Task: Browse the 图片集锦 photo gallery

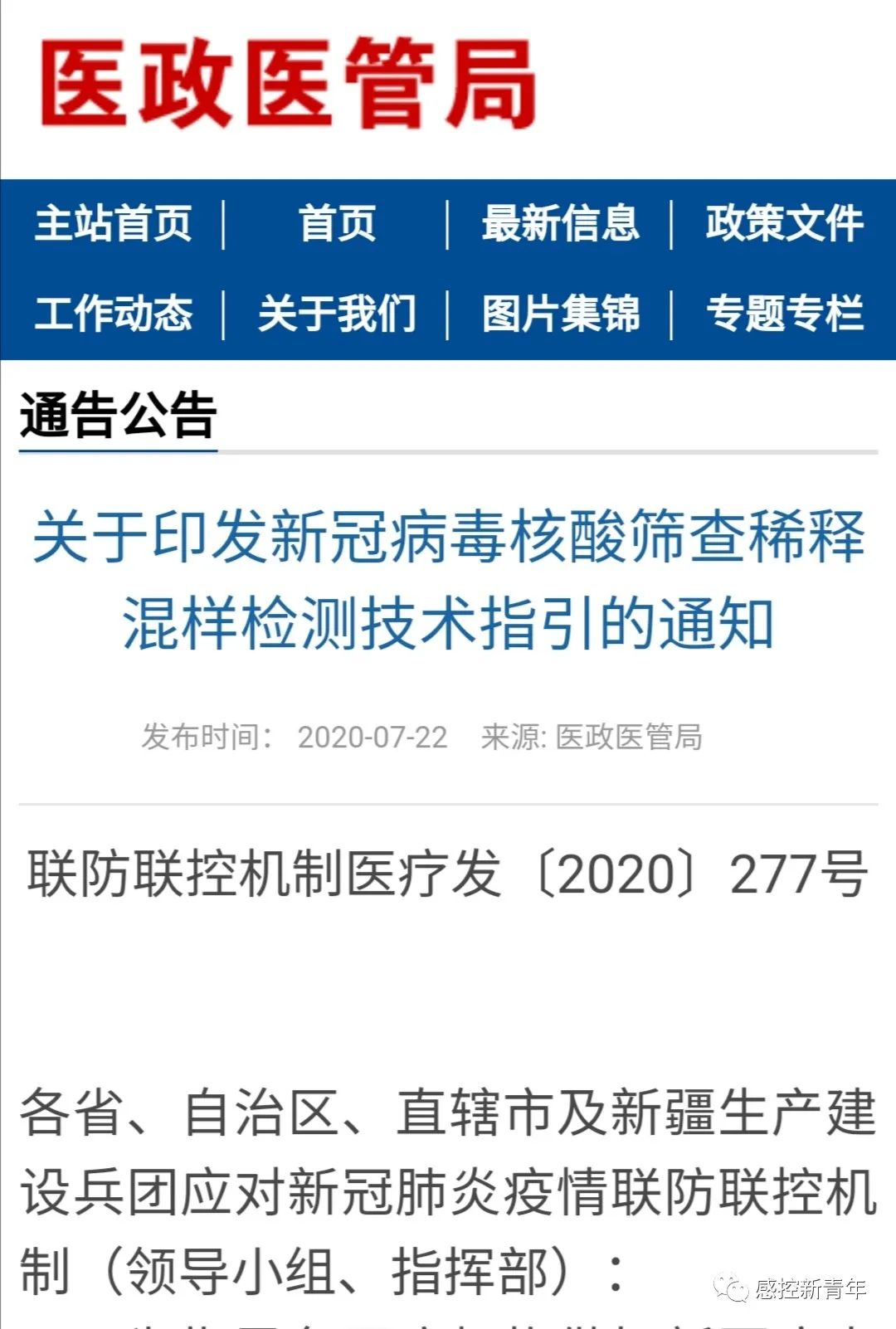Action: [x=560, y=314]
